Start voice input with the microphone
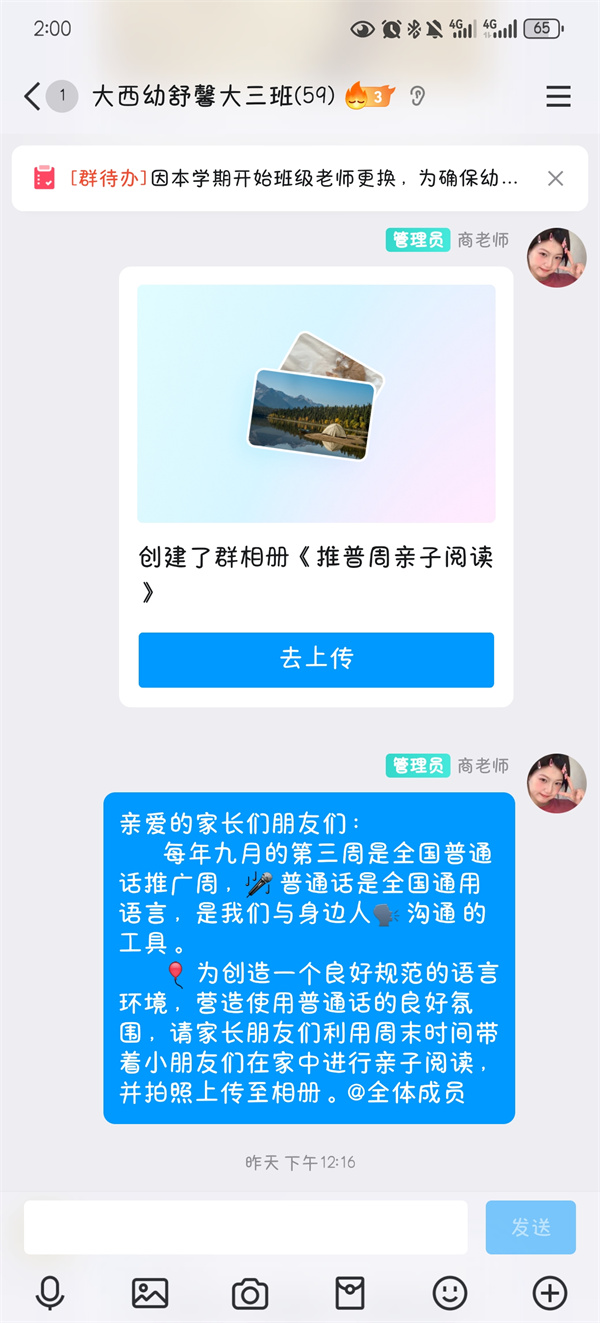 [x=50, y=1293]
